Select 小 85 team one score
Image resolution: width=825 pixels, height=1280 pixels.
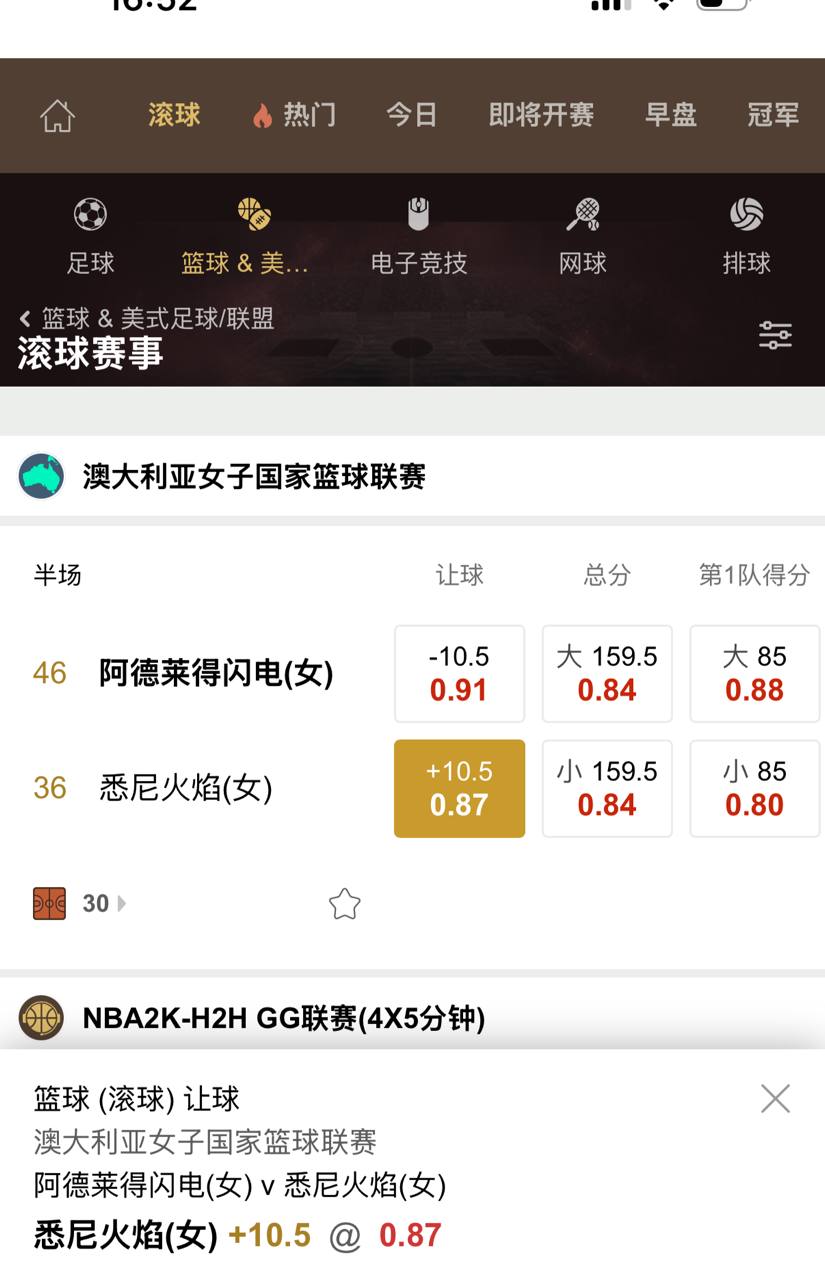[754, 788]
